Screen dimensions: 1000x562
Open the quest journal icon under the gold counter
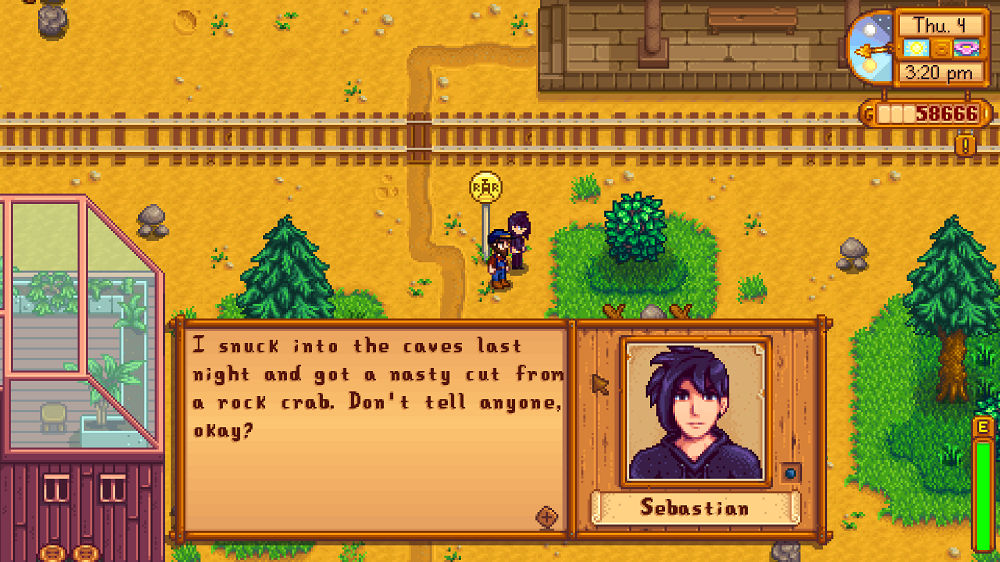tap(965, 146)
